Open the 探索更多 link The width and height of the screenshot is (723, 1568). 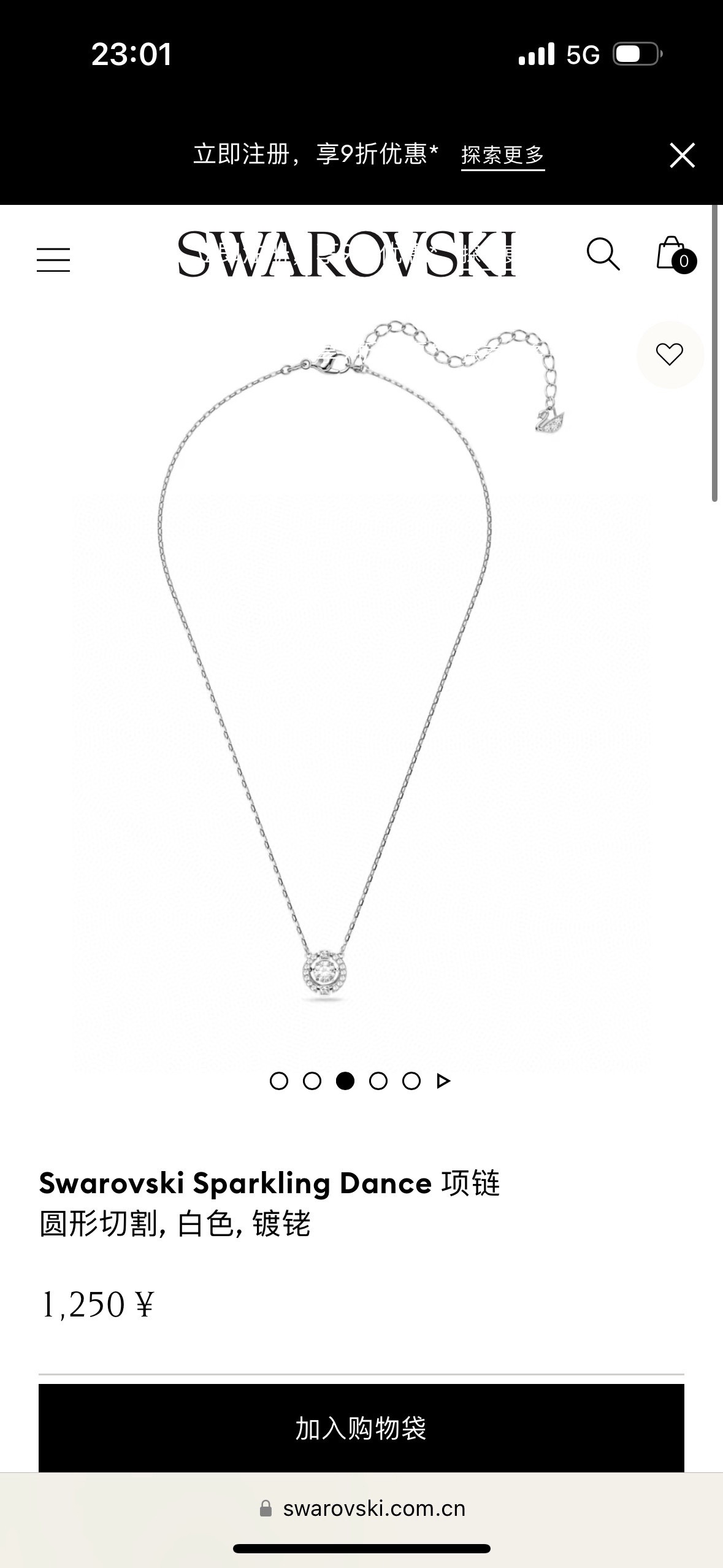pos(502,155)
